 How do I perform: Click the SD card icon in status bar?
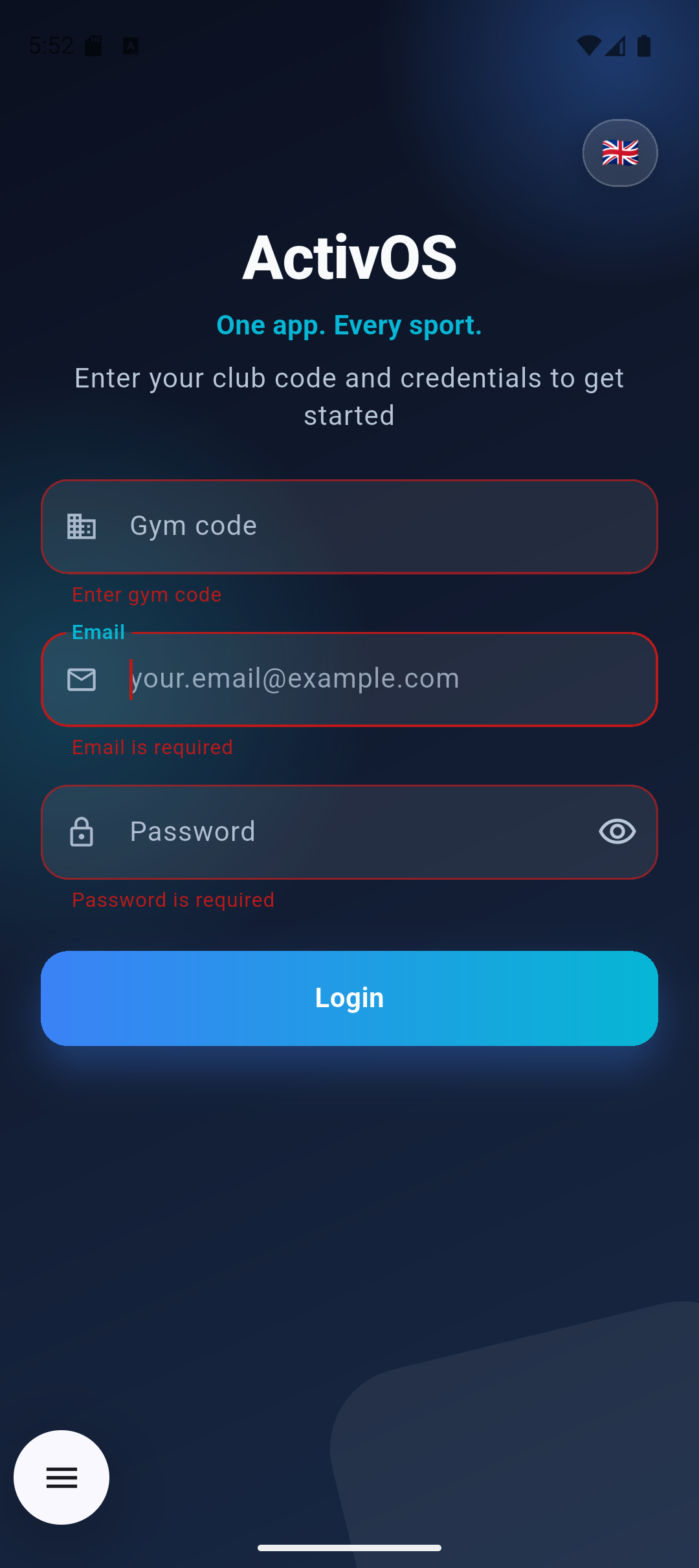click(94, 45)
